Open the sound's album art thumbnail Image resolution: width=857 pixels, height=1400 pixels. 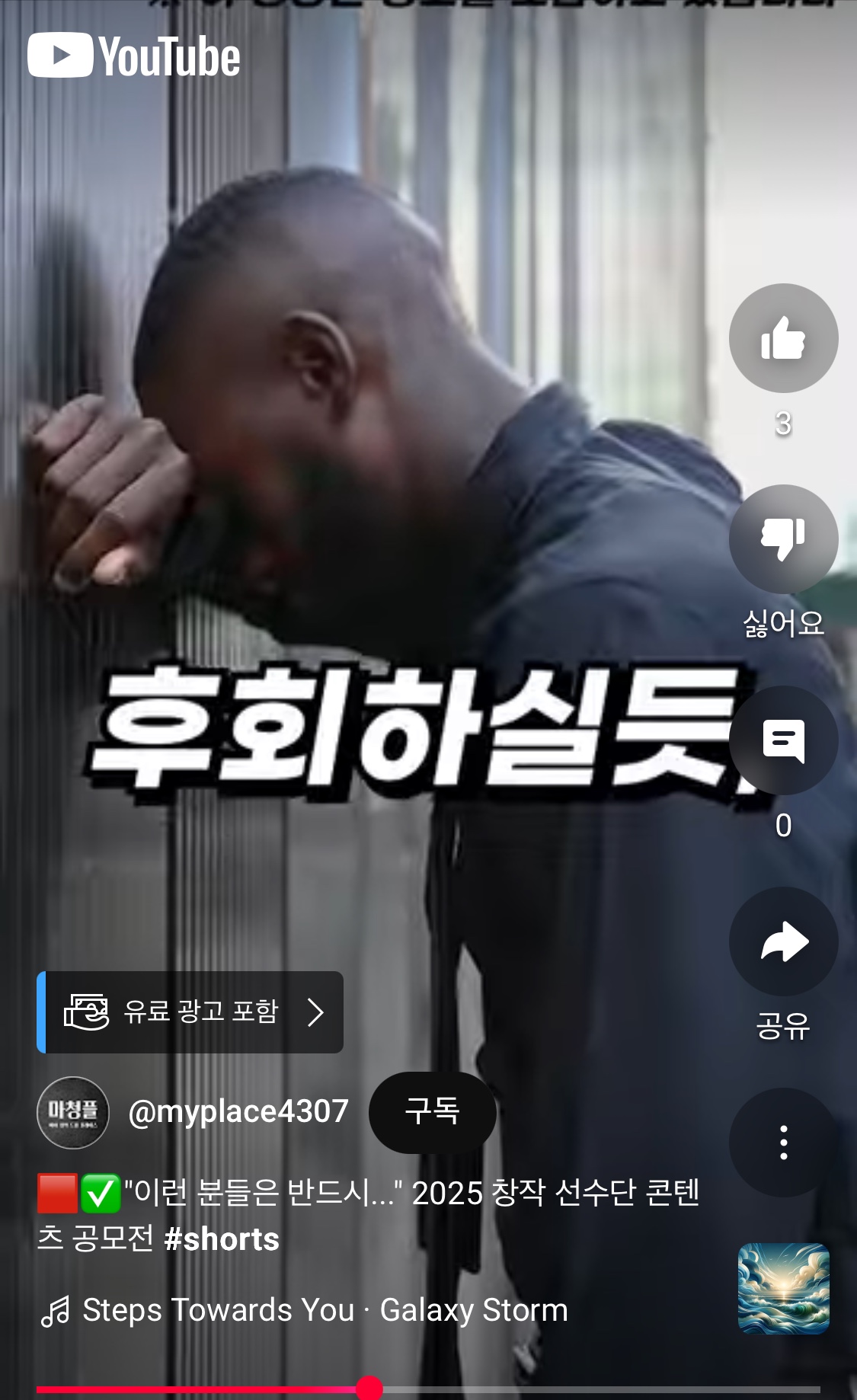783,1289
